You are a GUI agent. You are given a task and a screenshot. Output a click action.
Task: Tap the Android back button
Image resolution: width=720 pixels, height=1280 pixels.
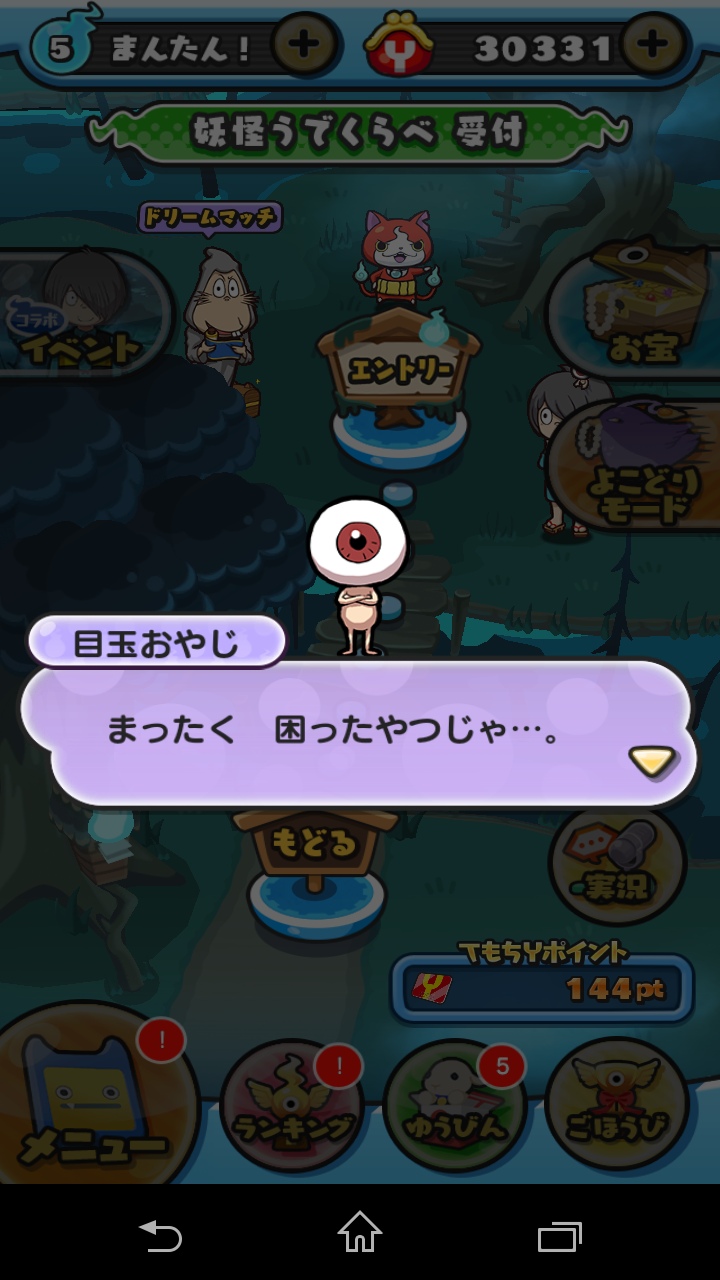click(x=161, y=1235)
